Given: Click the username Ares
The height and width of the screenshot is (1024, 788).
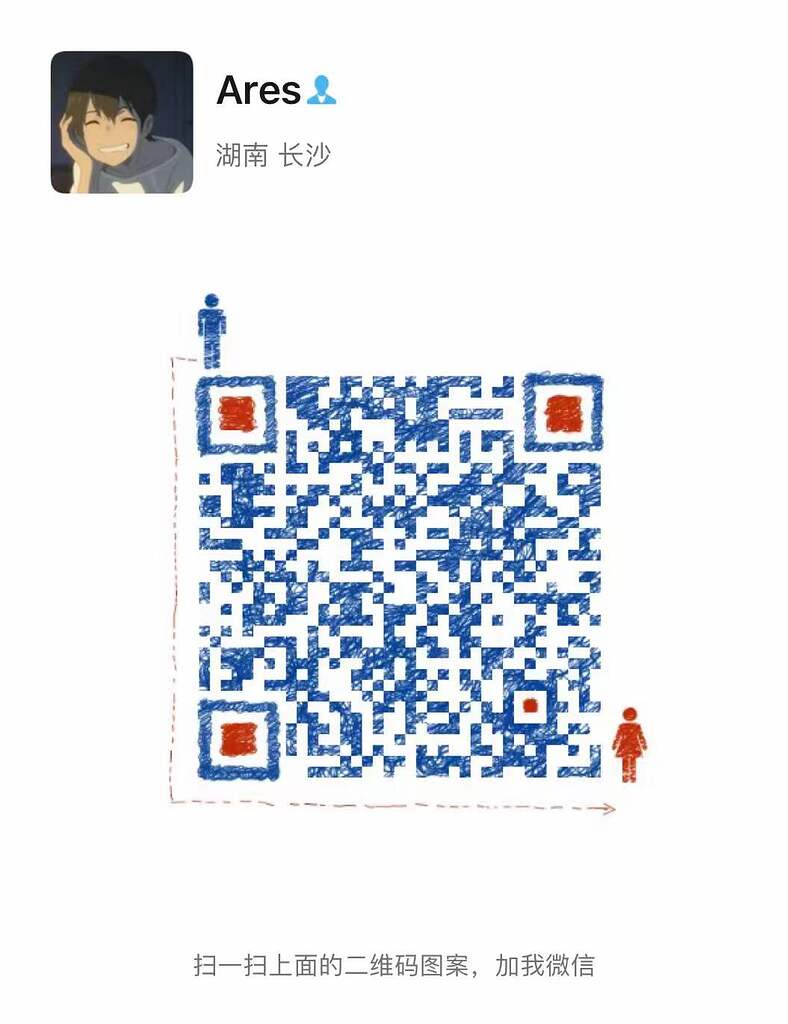Looking at the screenshot, I should click(256, 92).
